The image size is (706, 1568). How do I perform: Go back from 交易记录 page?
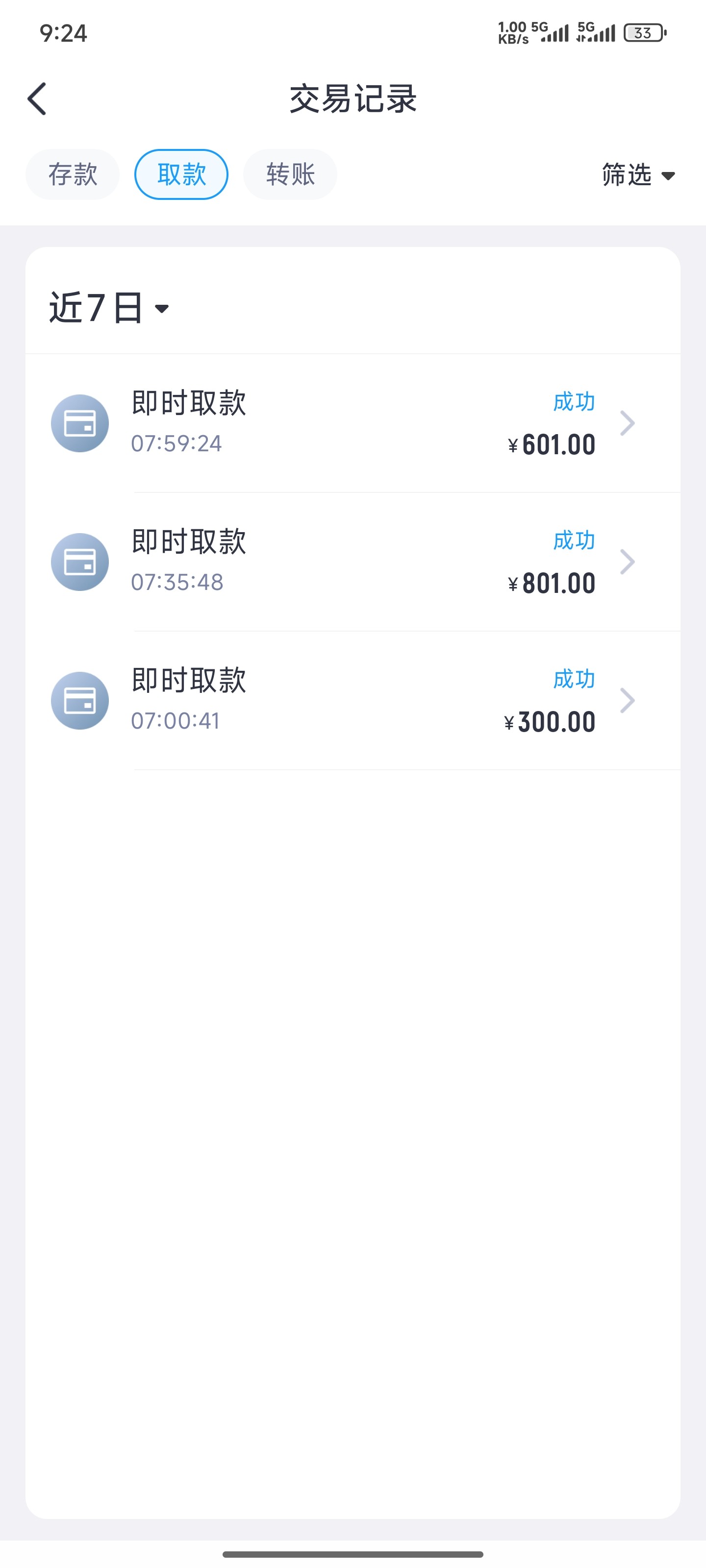coord(37,99)
